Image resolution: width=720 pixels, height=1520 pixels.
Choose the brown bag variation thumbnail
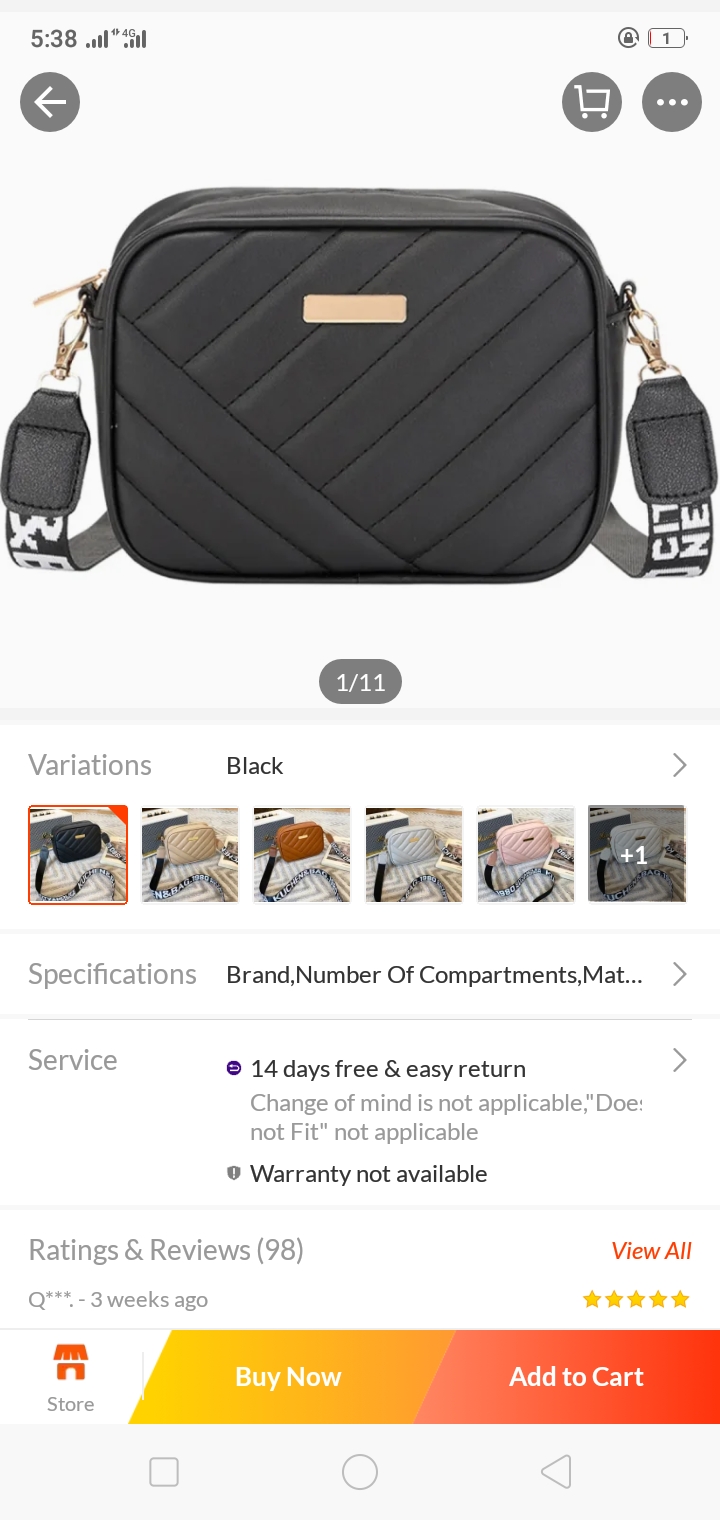click(302, 855)
